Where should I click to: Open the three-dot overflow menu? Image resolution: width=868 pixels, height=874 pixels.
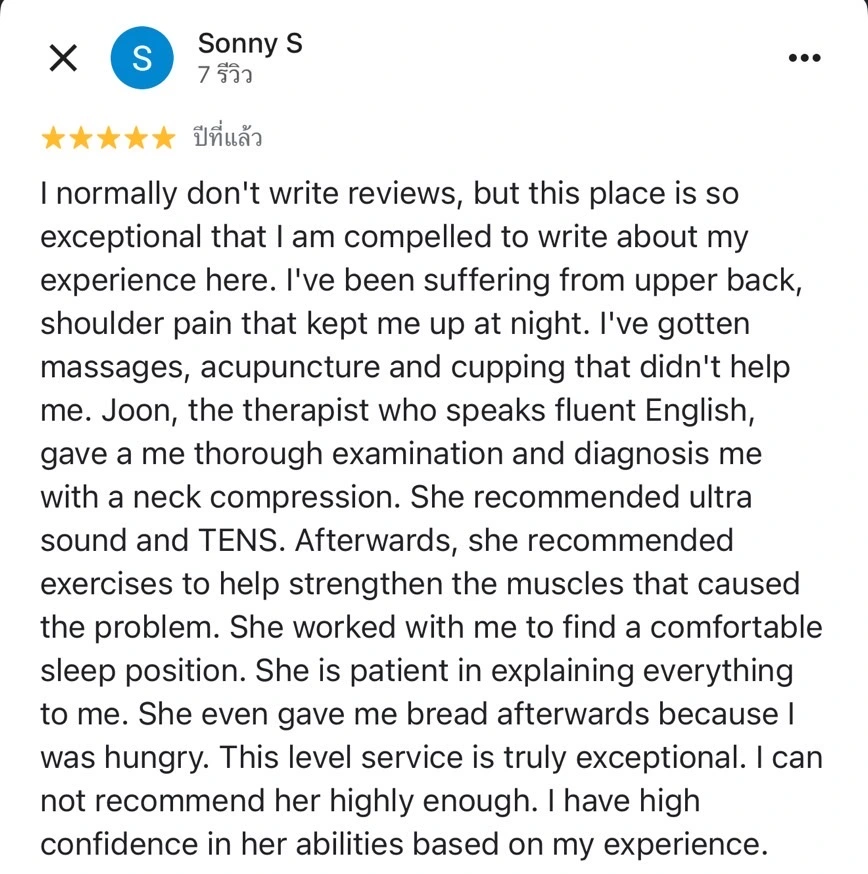point(804,58)
